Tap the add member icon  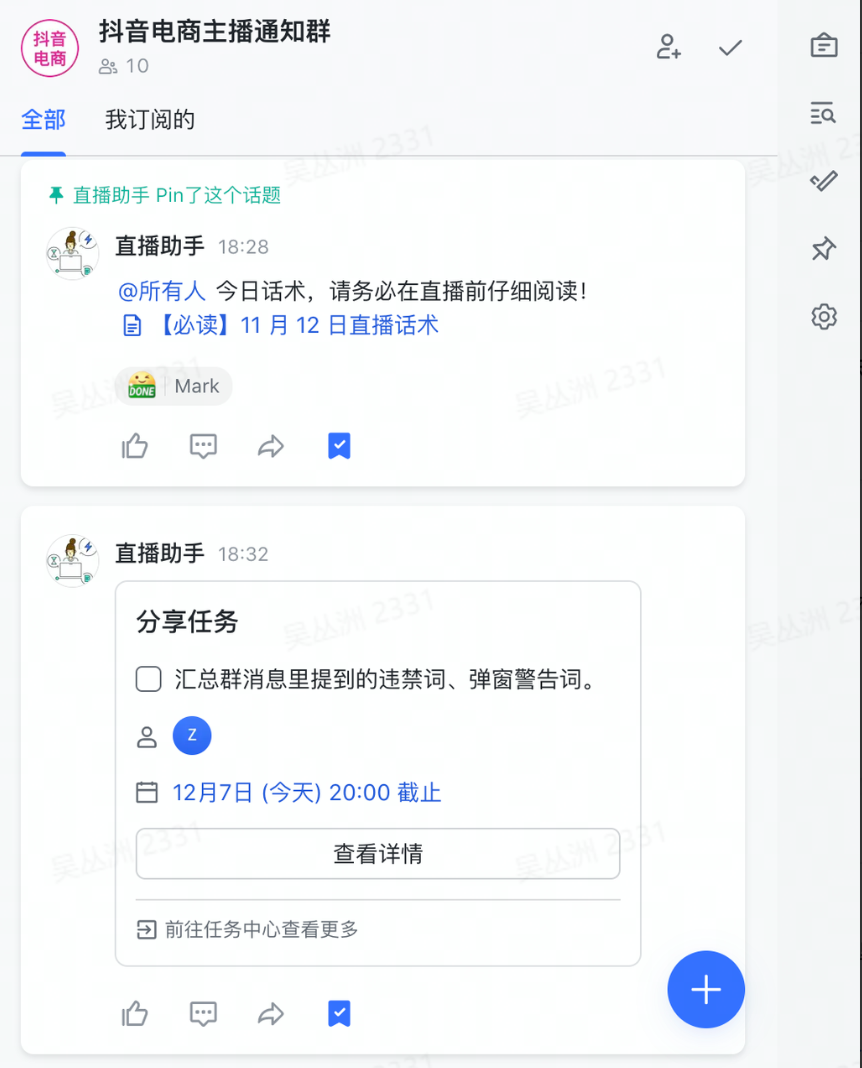668,47
